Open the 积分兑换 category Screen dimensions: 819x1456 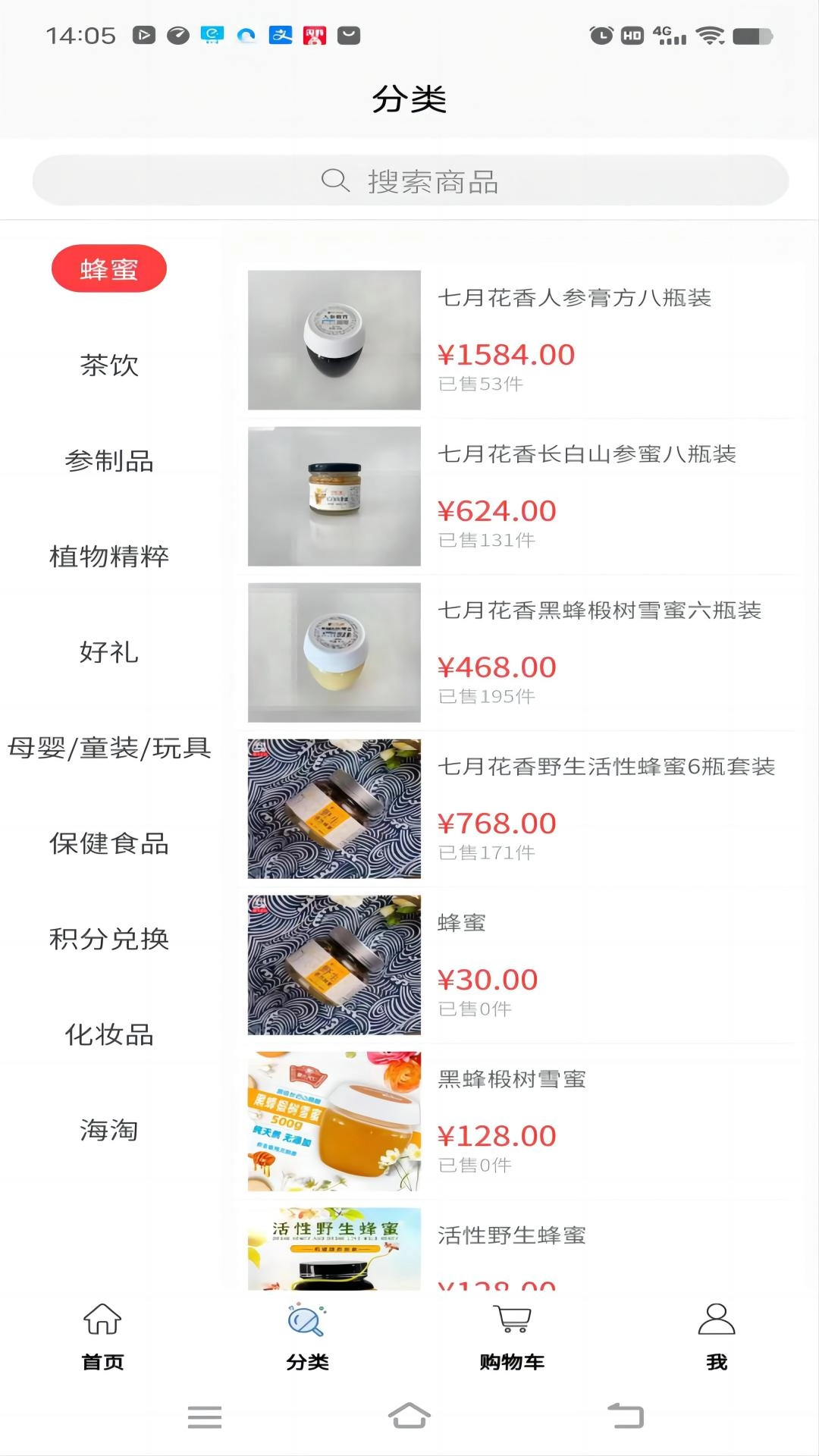[x=108, y=940]
